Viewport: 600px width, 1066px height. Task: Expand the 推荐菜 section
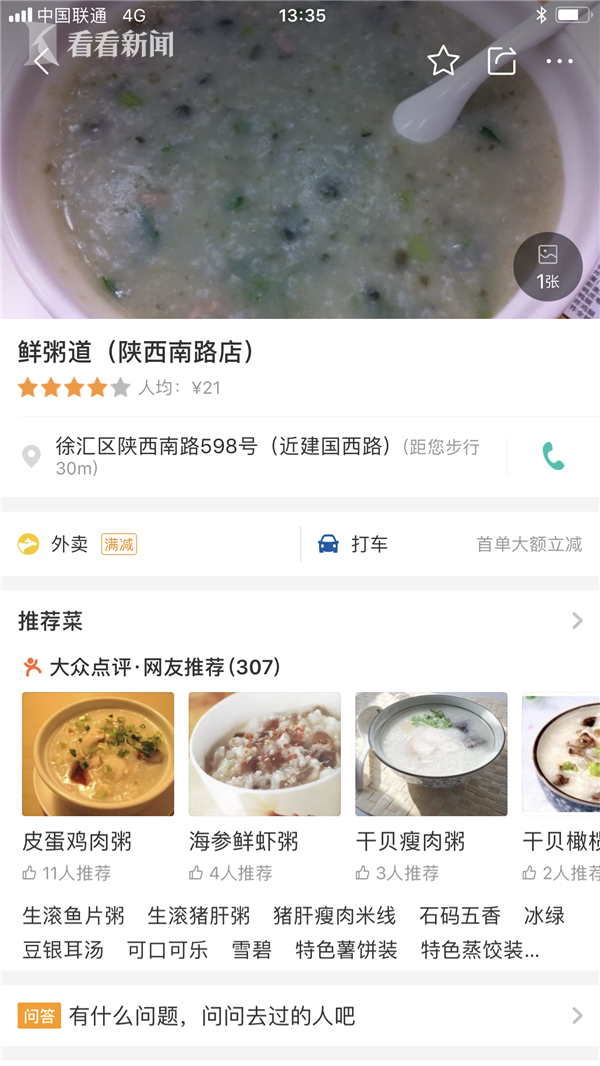coord(576,621)
